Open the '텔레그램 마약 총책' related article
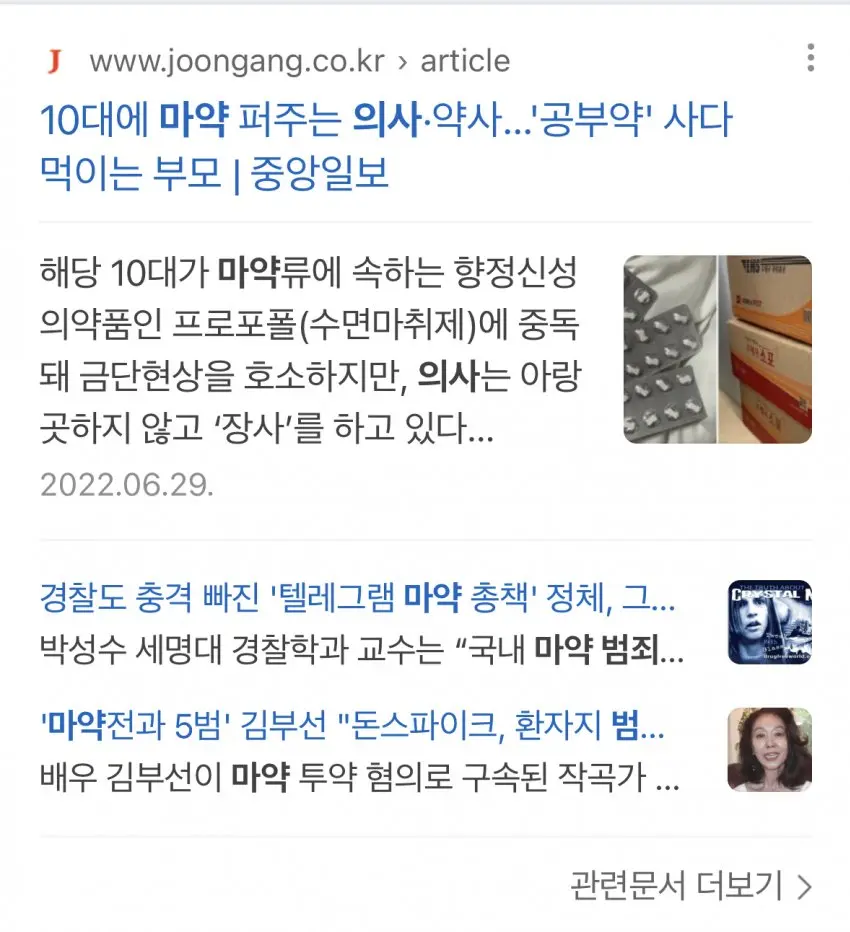The image size is (850, 932). (x=357, y=600)
